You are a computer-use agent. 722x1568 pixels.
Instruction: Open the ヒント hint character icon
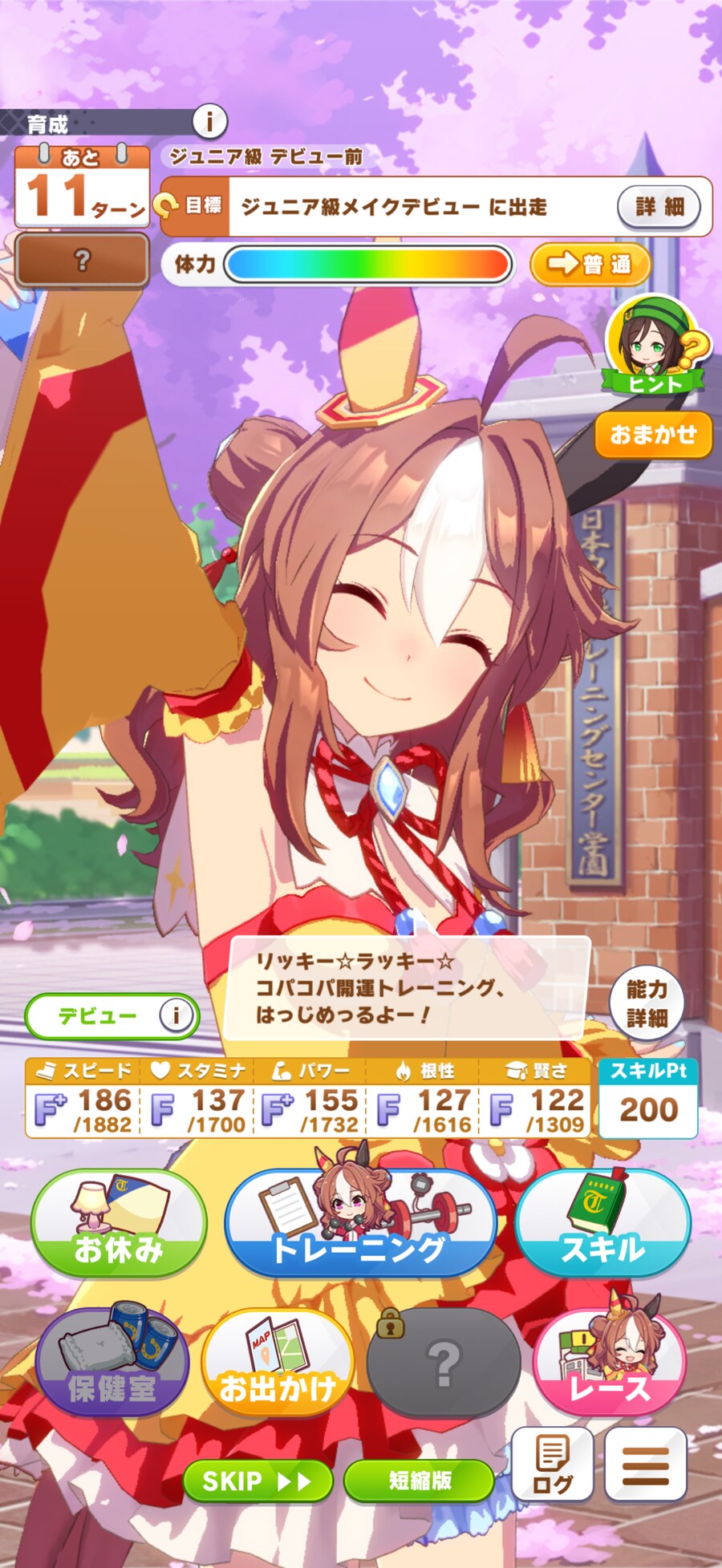(x=653, y=346)
